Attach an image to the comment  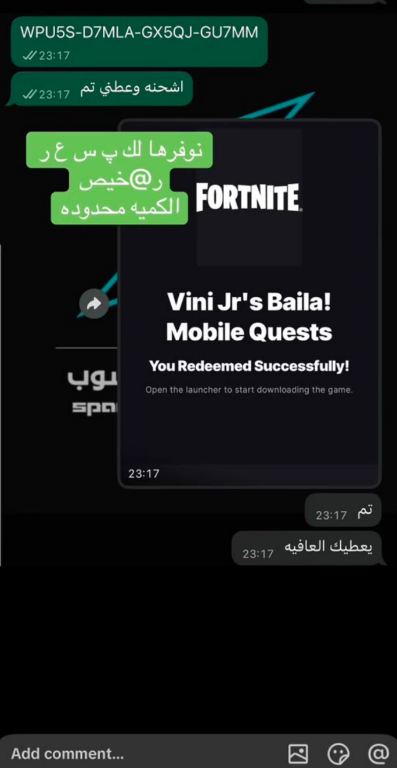point(298,753)
